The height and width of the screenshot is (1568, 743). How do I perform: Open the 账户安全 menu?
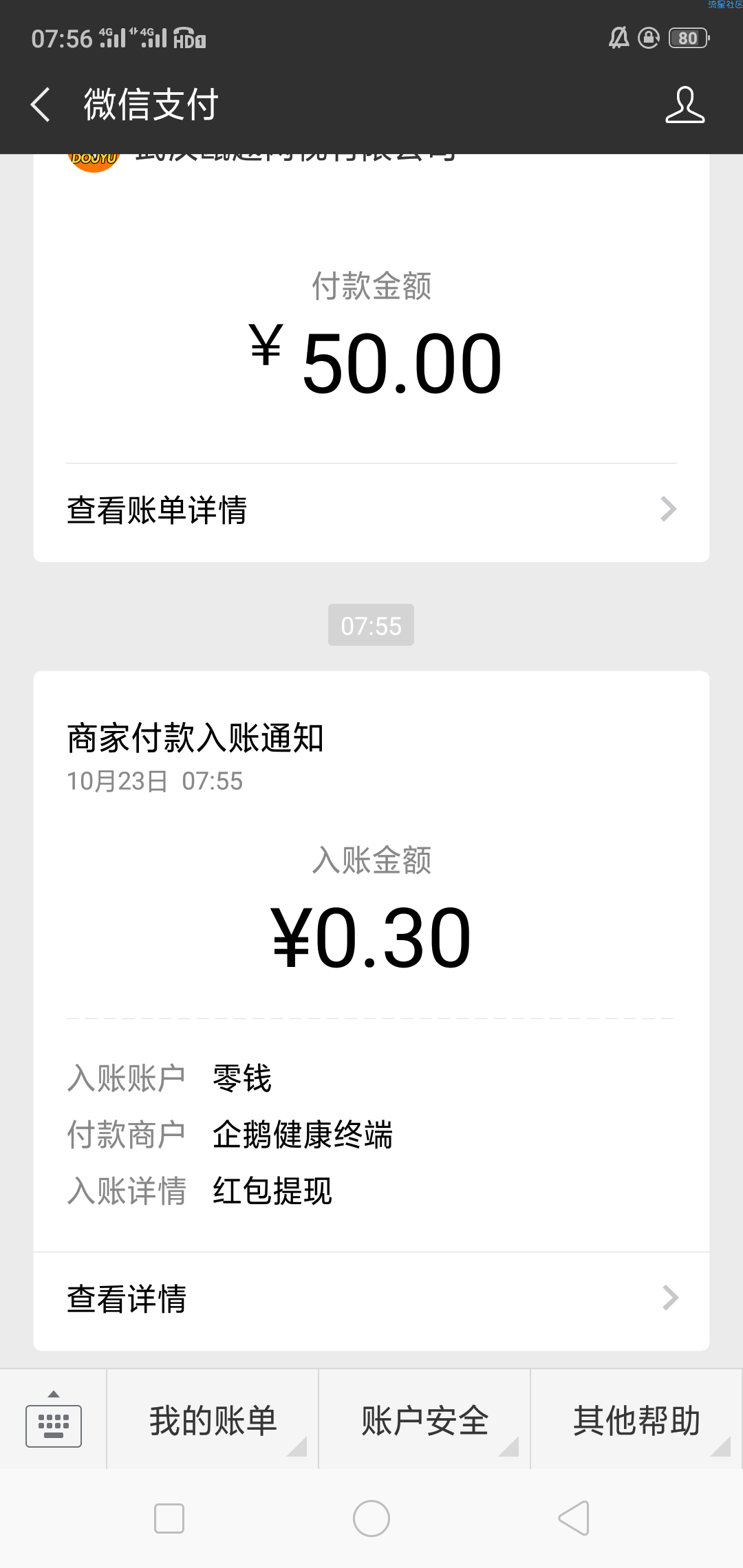pyautogui.click(x=424, y=1420)
